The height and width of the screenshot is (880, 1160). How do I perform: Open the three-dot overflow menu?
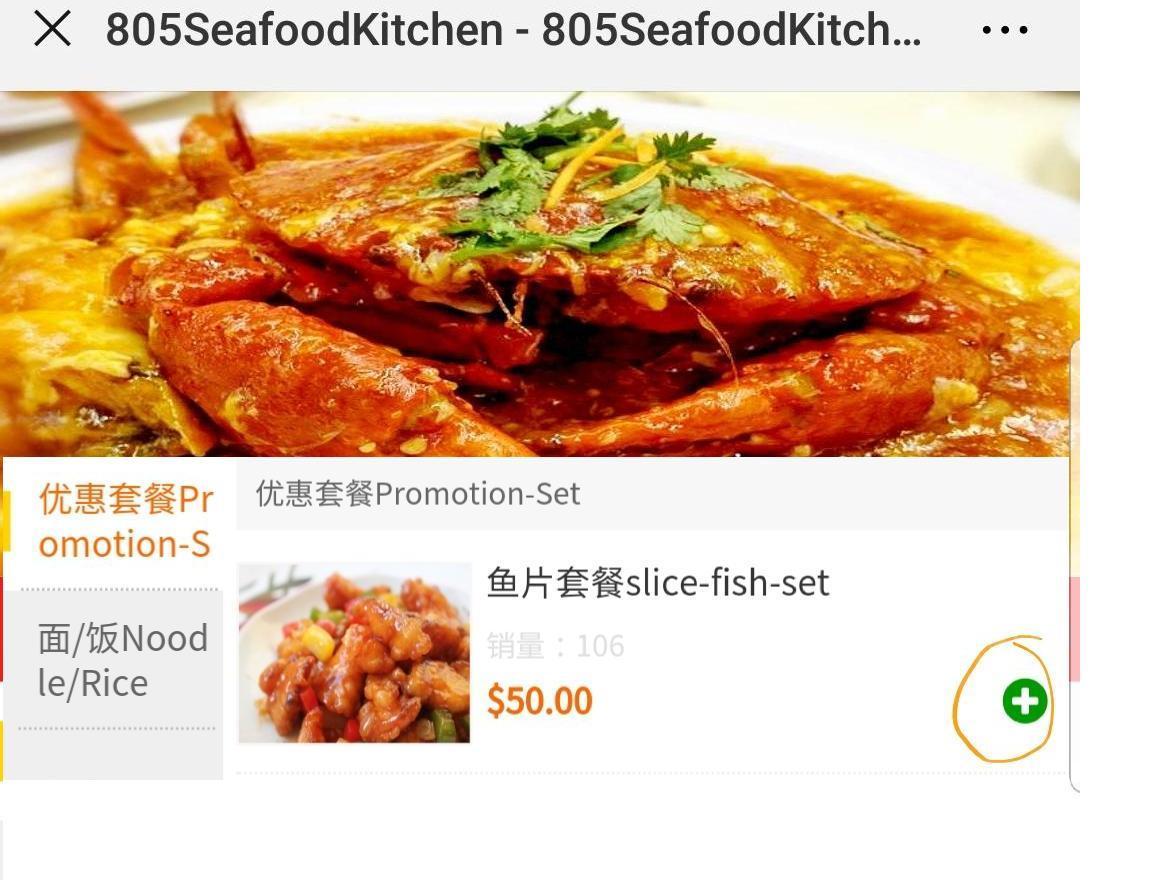(1004, 30)
